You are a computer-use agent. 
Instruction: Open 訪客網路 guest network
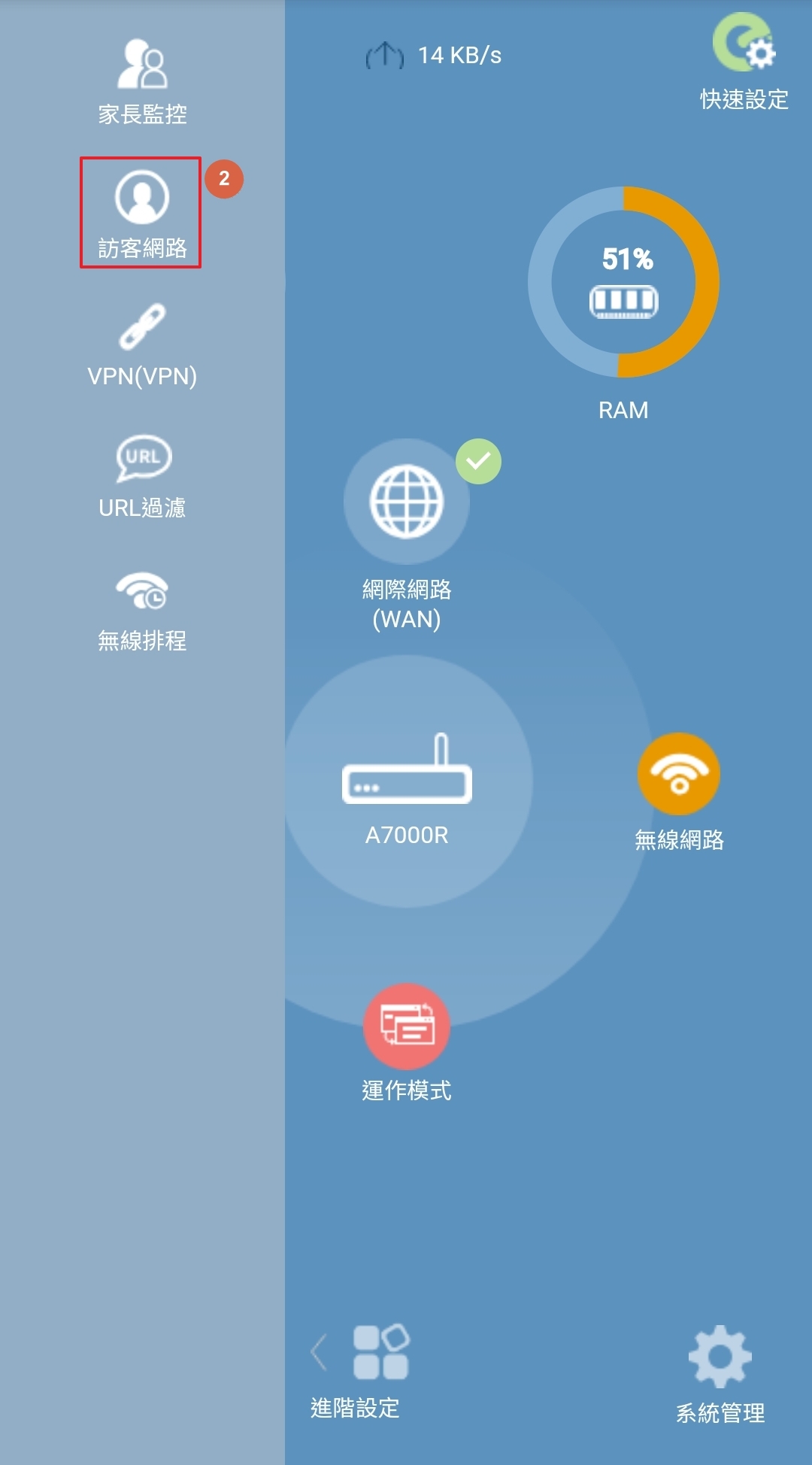tap(141, 213)
